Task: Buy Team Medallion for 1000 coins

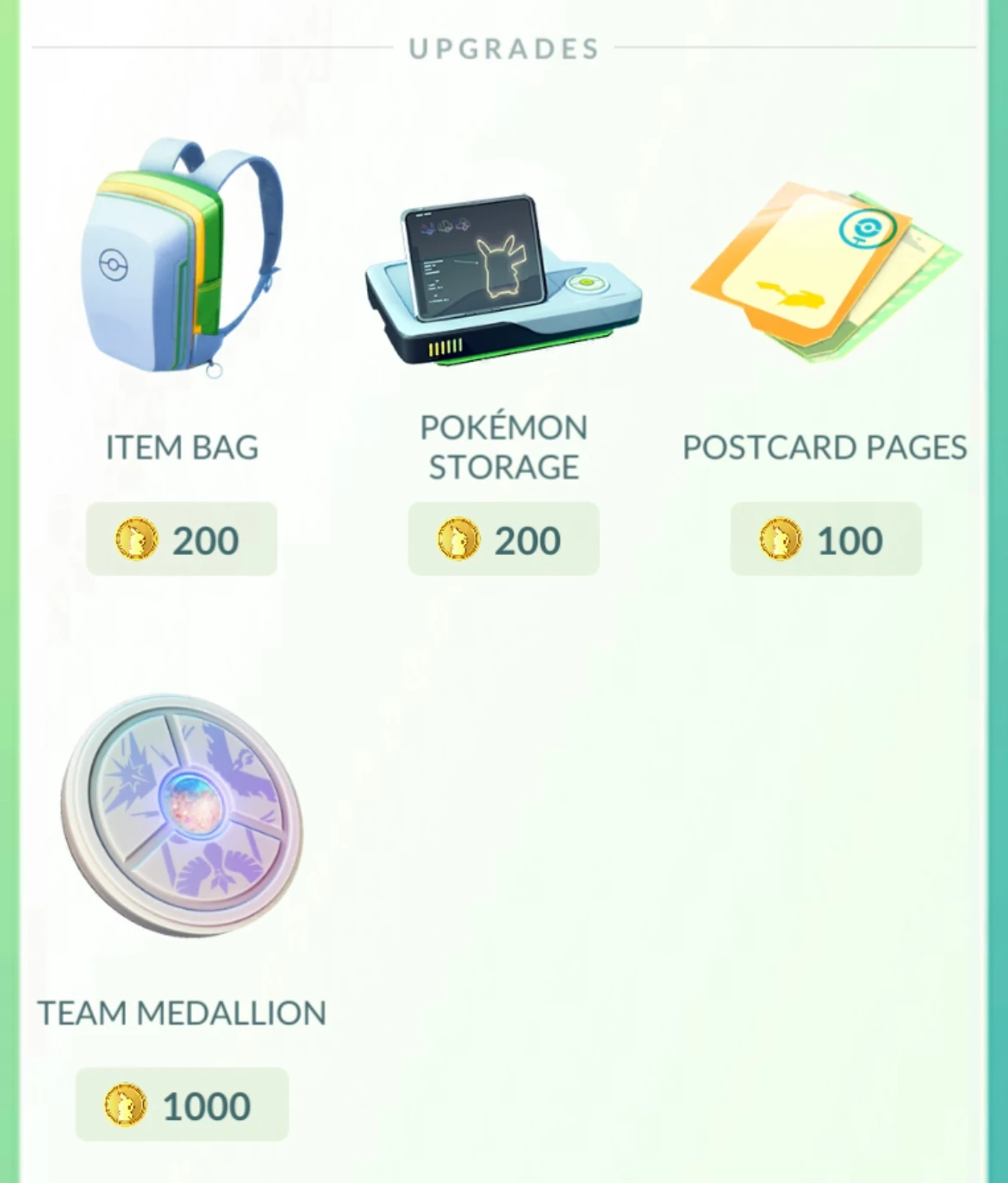Action: point(182,1105)
